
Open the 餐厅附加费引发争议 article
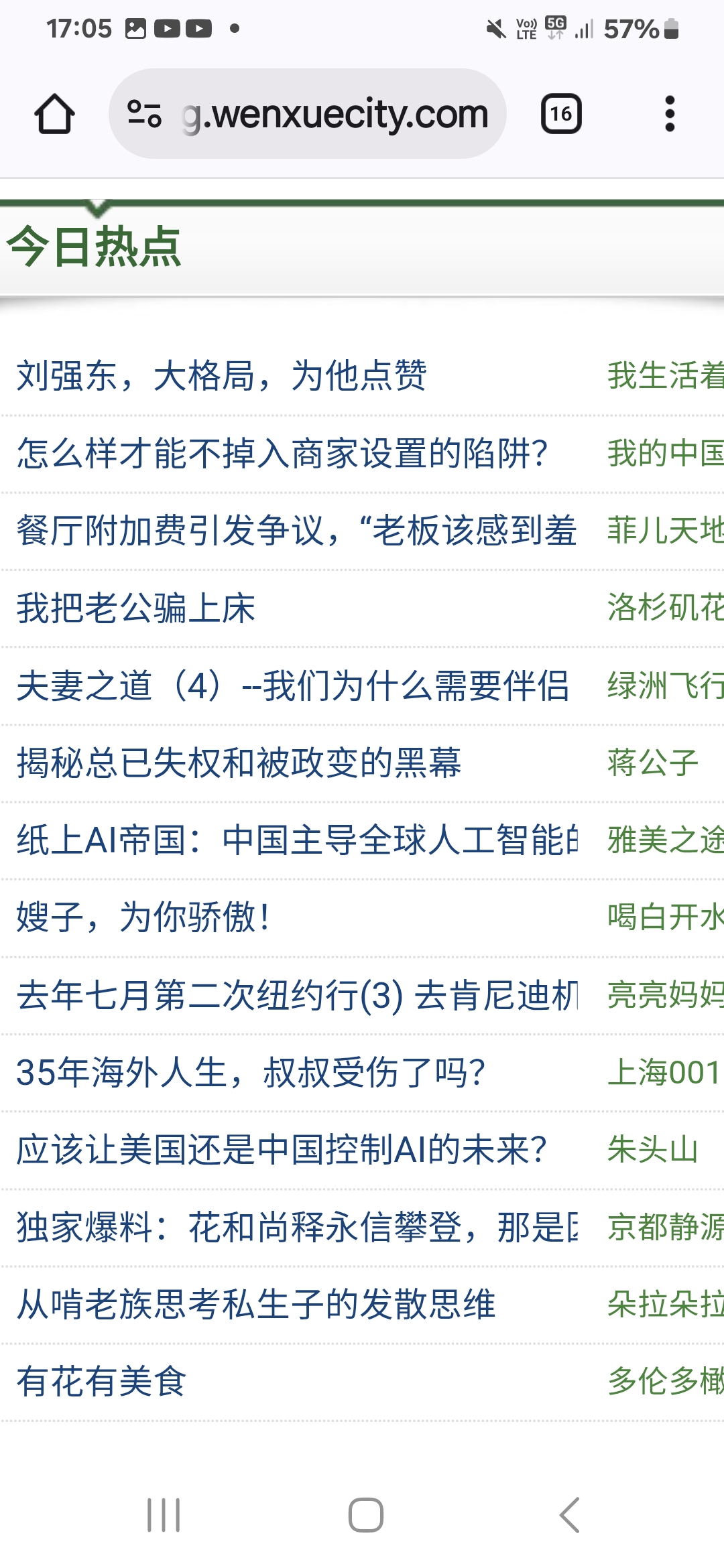[x=296, y=531]
